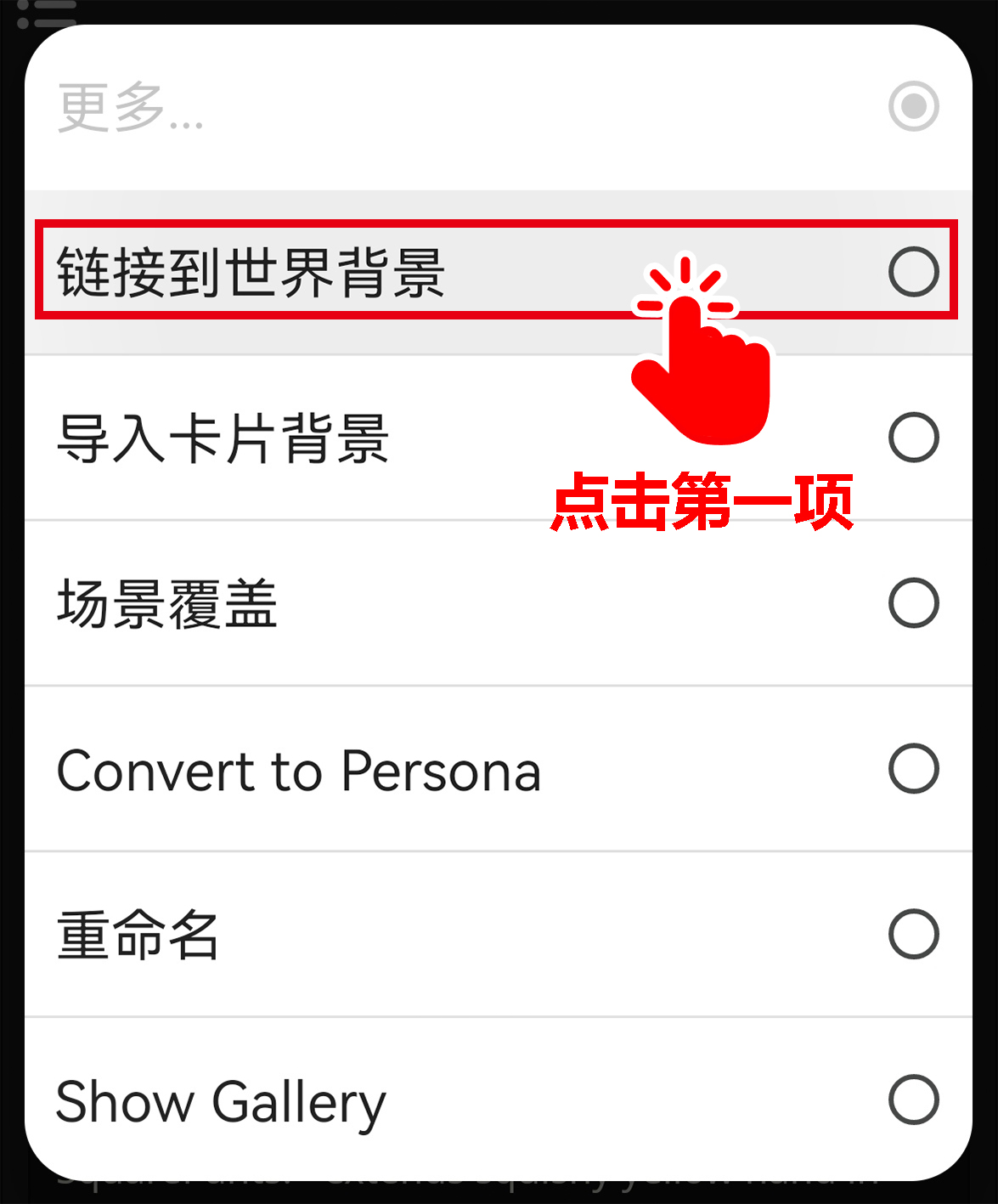The height and width of the screenshot is (1204, 998).
Task: Click the filled radio beside 更多...
Action: (913, 105)
